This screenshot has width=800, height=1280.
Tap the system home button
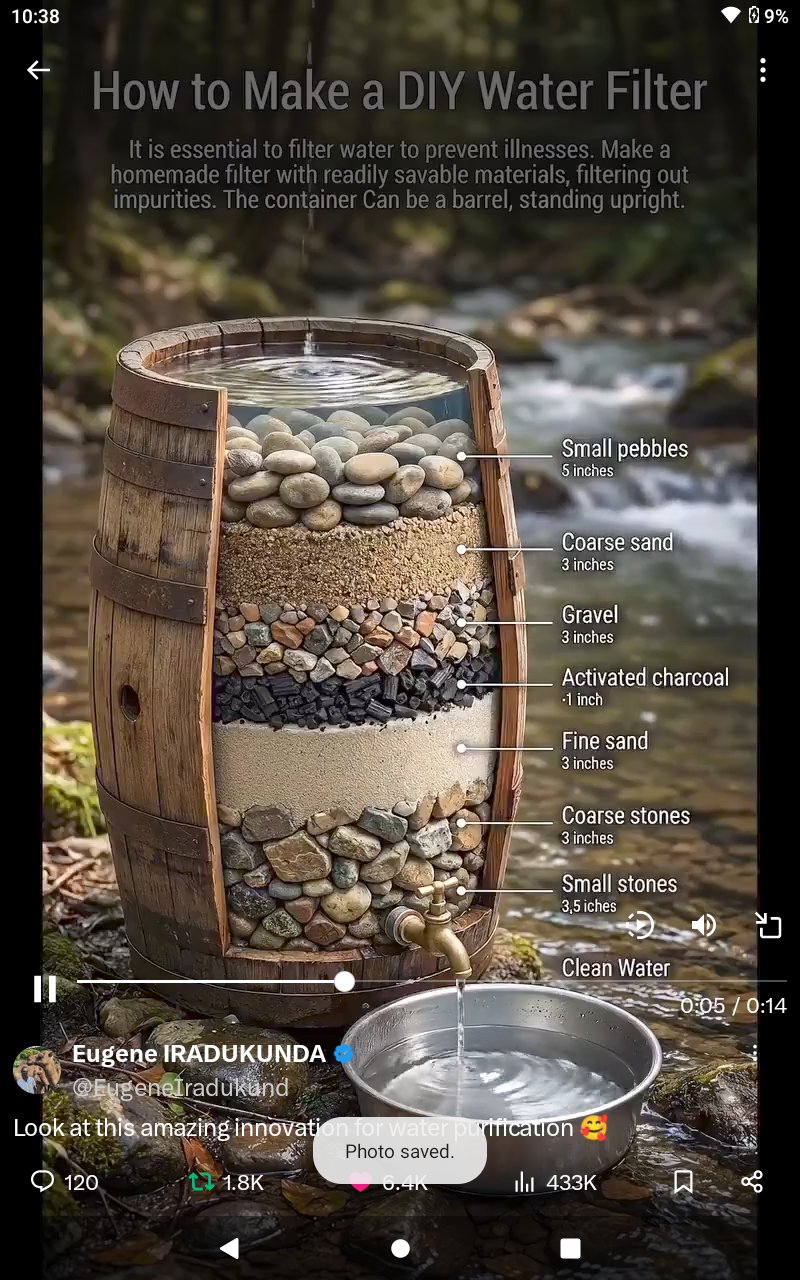pyautogui.click(x=400, y=1248)
